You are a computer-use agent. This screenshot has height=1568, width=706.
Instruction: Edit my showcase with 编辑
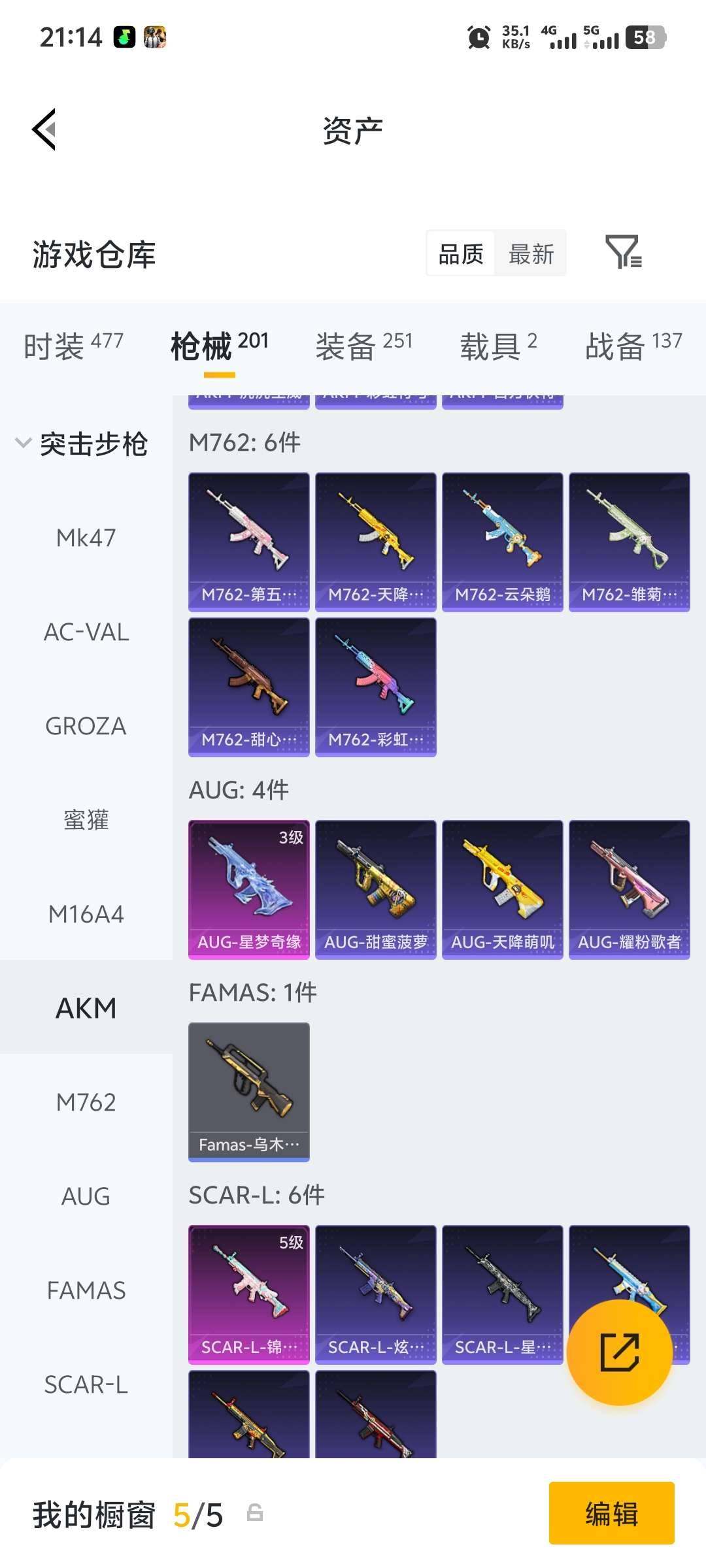pos(611,1513)
